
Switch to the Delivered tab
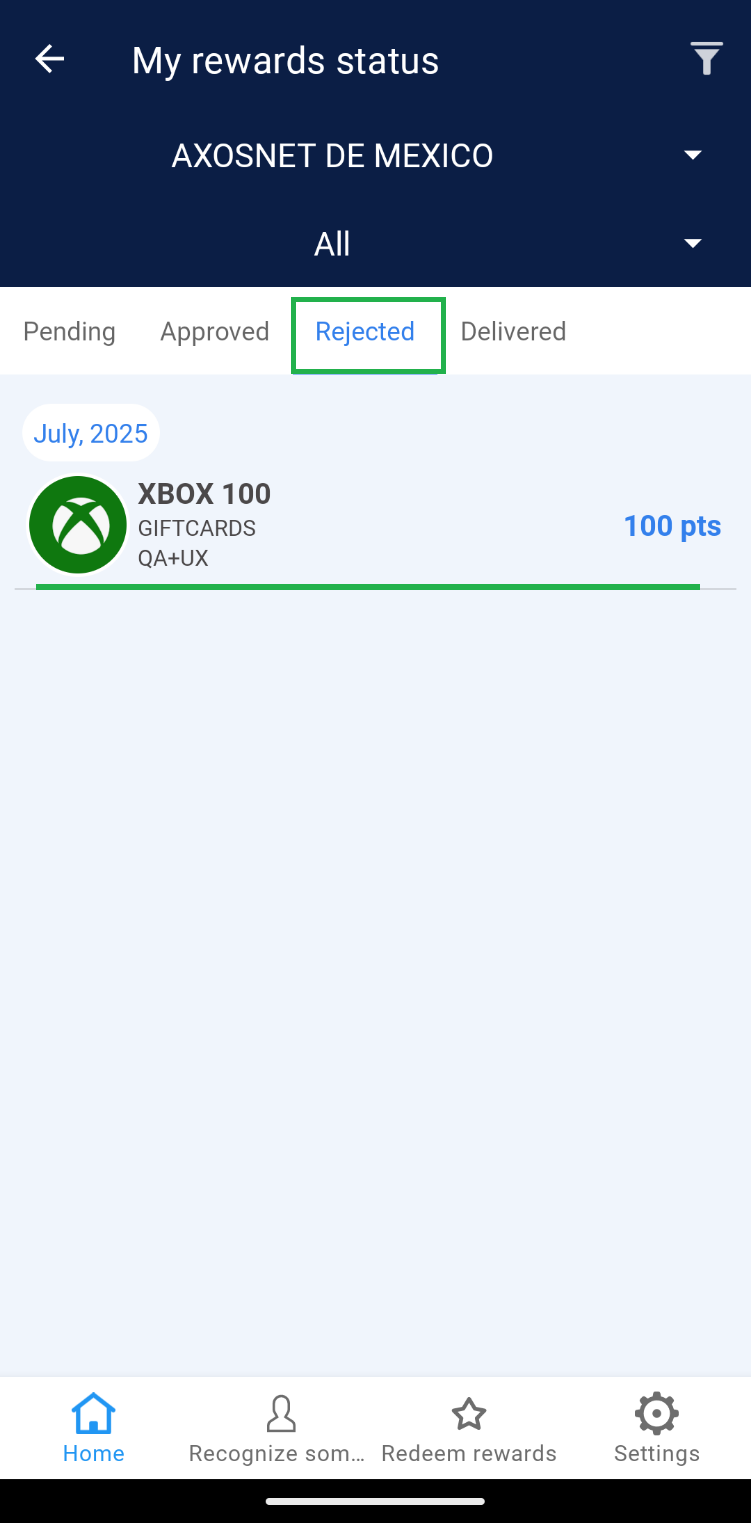point(513,332)
